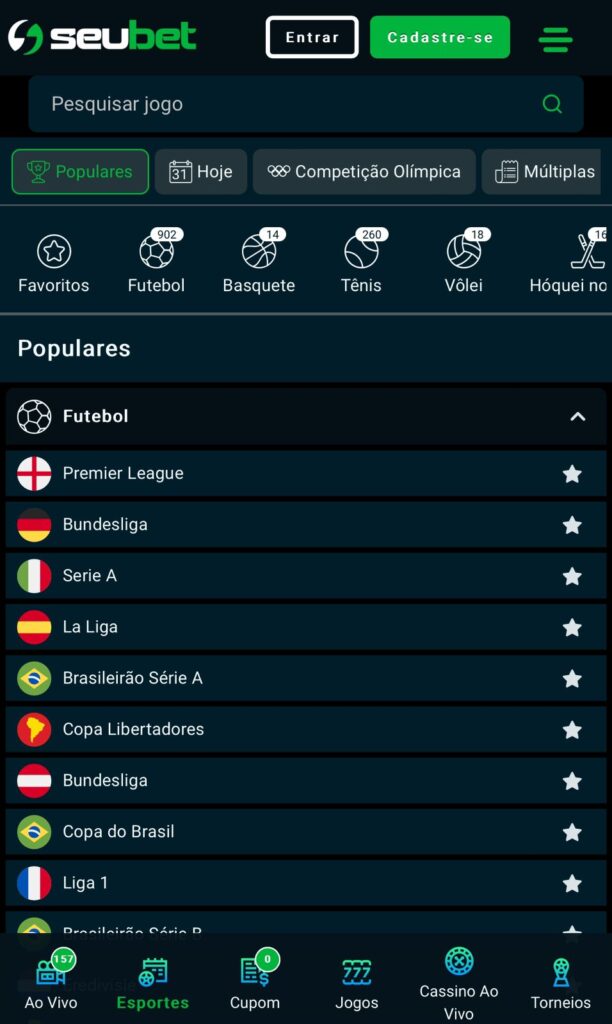The height and width of the screenshot is (1024, 612).
Task: Favorite Serie A with its star
Action: pyautogui.click(x=572, y=576)
